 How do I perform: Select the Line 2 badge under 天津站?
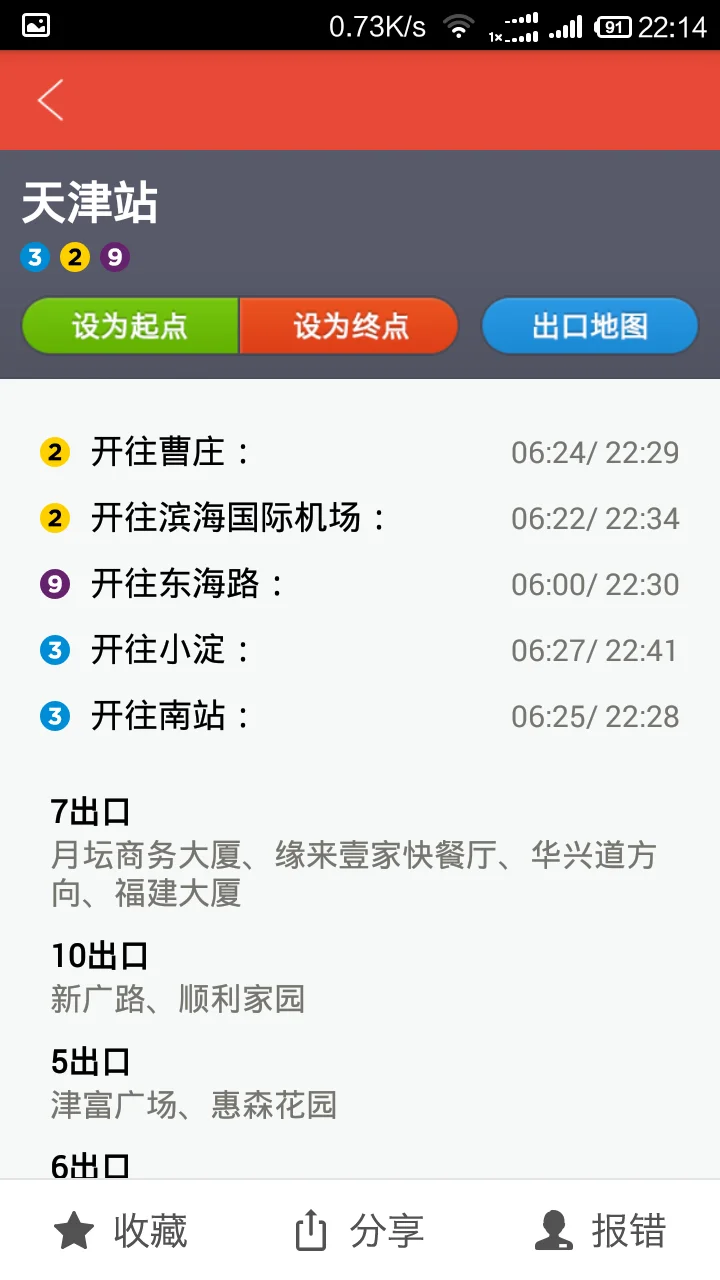74,257
